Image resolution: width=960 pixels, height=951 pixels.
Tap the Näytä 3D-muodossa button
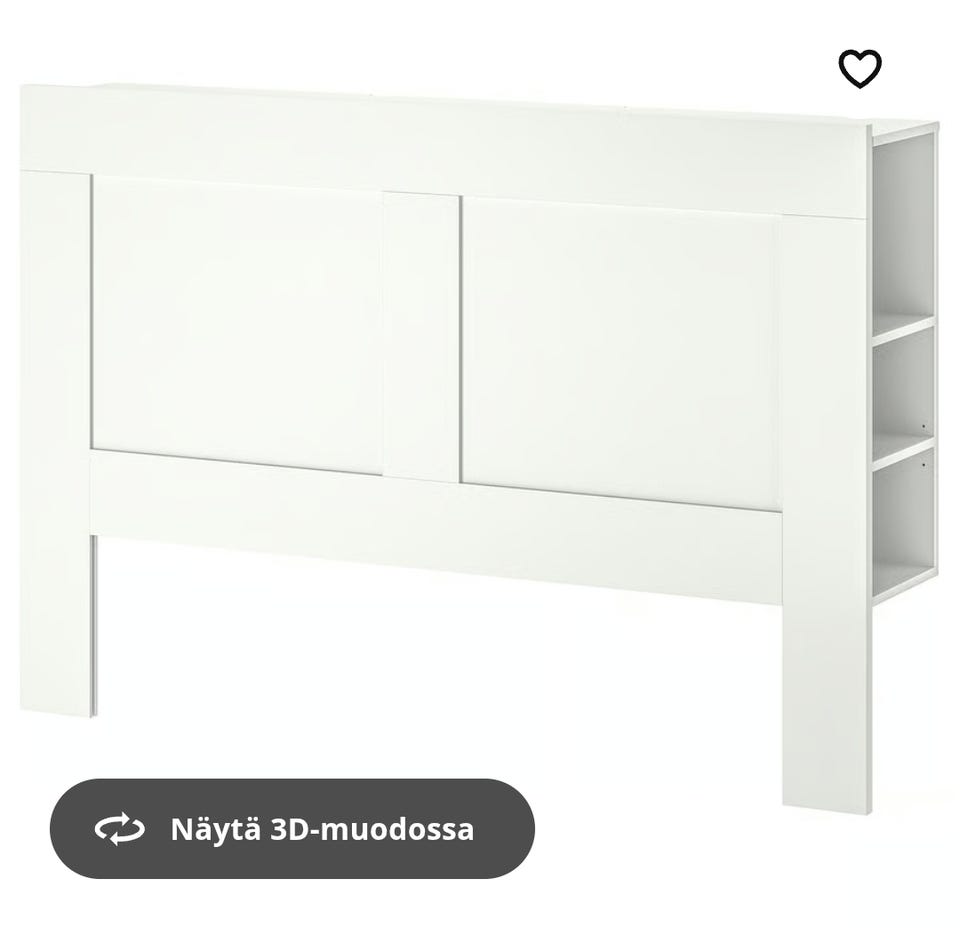292,829
